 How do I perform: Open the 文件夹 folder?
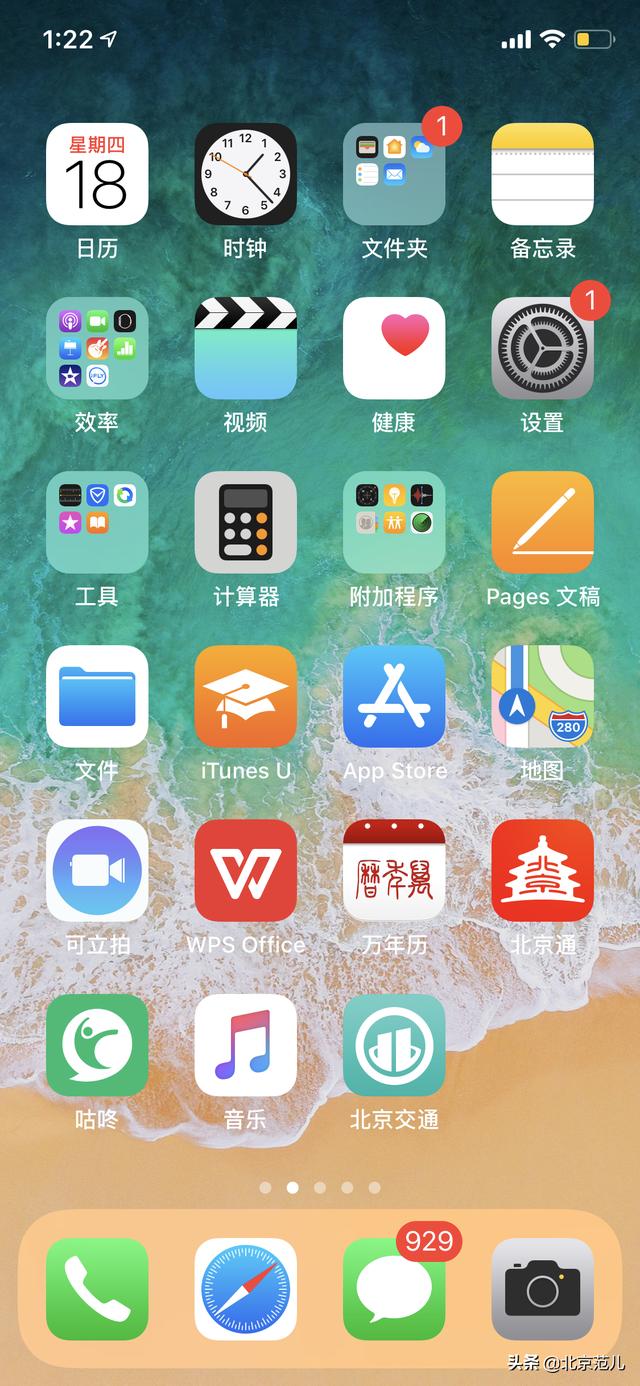(394, 174)
